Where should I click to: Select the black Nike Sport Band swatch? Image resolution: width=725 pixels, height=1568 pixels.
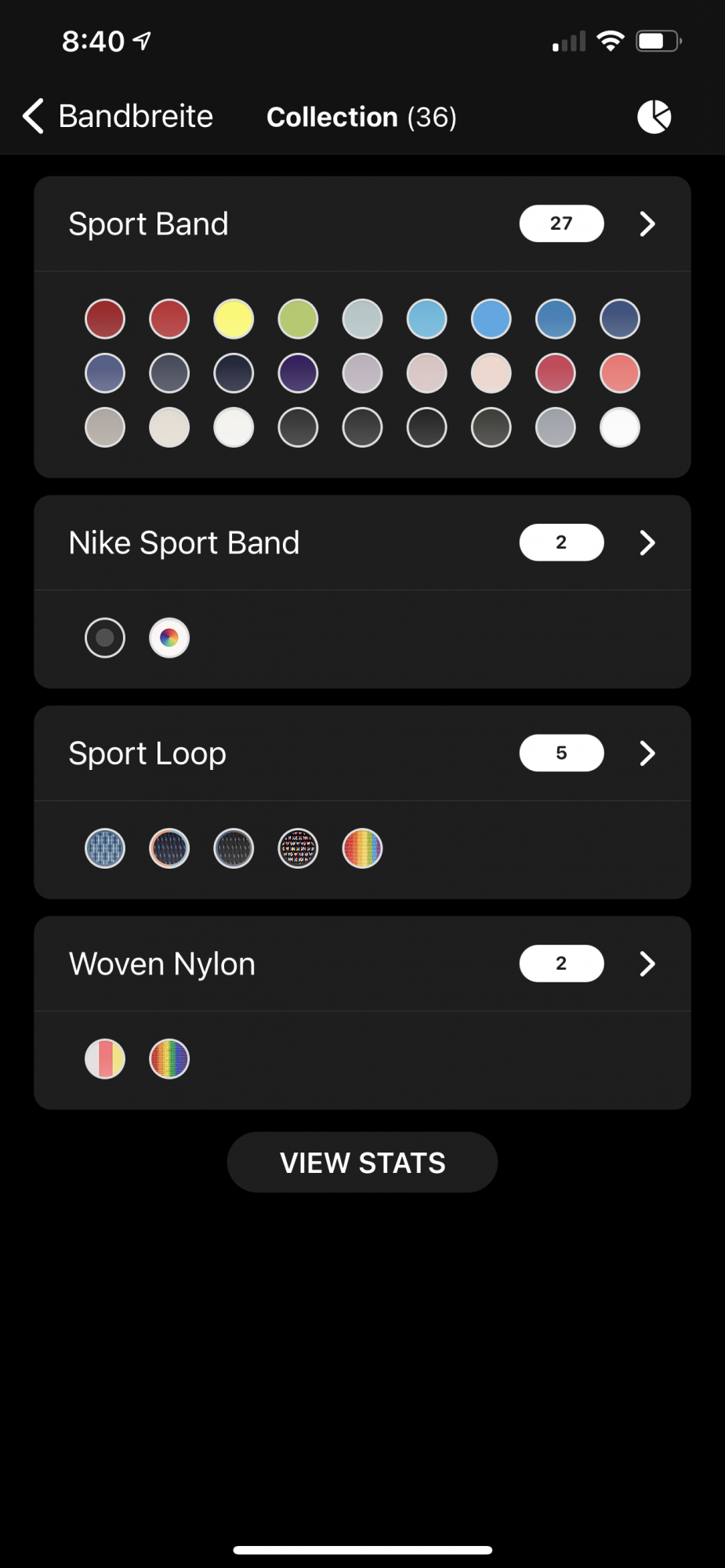[105, 638]
